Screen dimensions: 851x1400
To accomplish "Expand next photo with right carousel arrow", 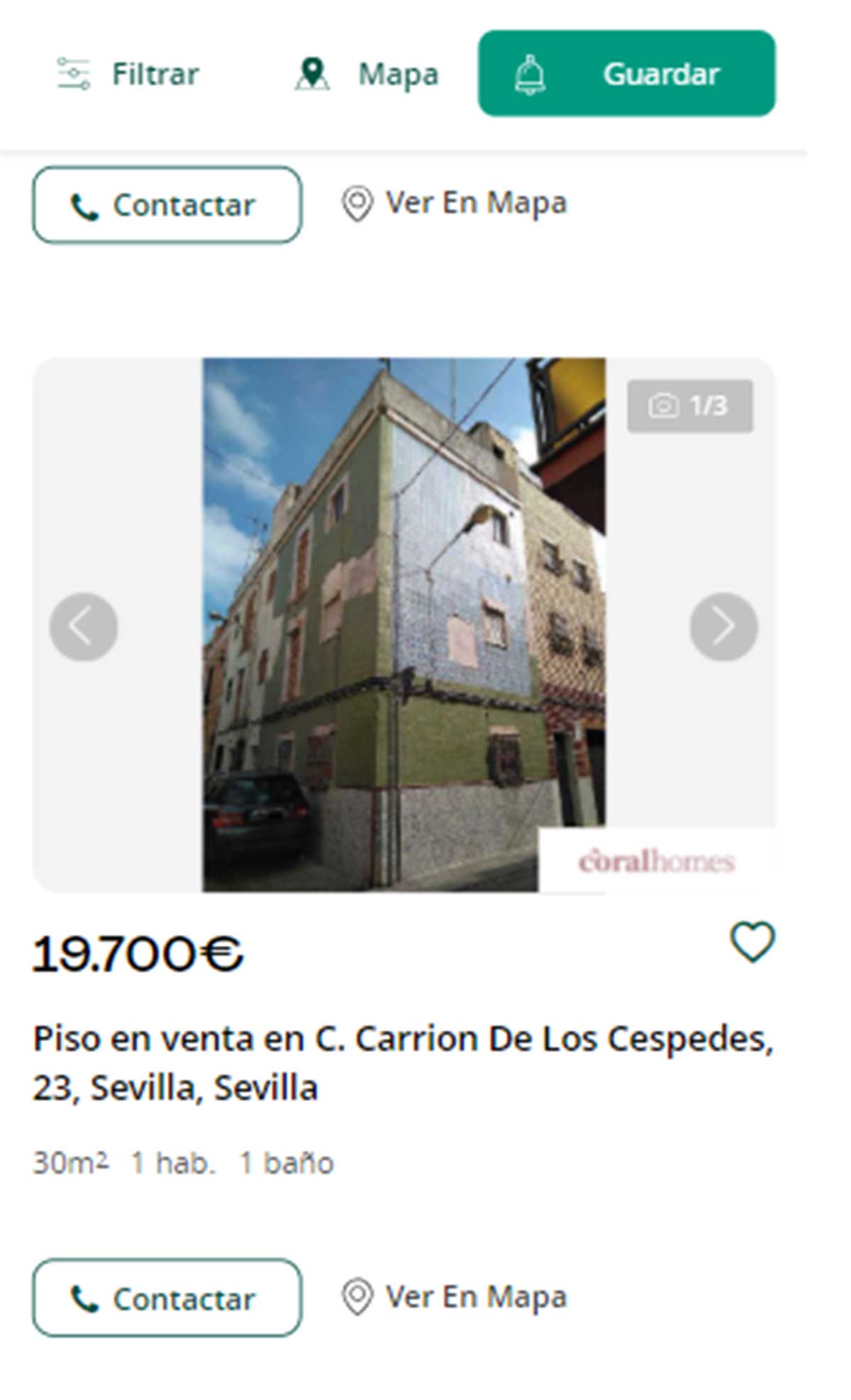I will [x=724, y=627].
